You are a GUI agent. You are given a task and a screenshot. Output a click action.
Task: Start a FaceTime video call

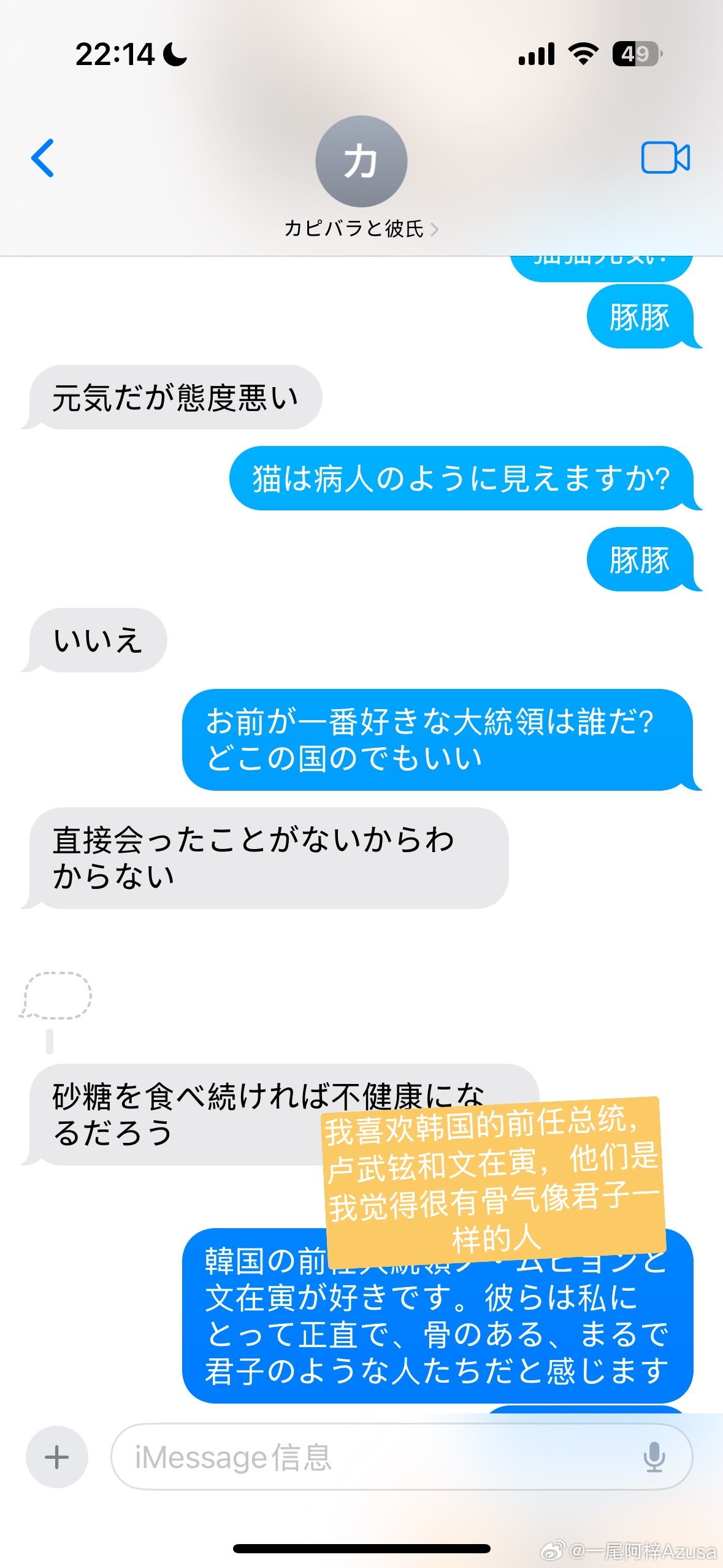665,158
